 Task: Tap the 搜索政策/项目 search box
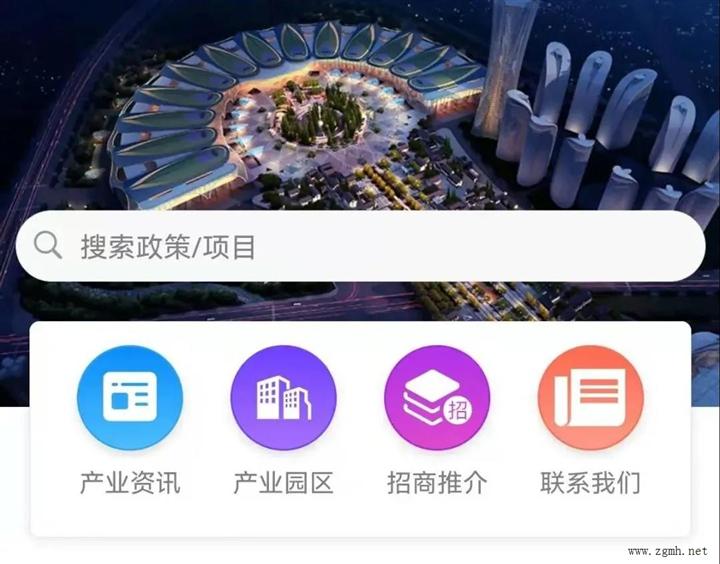pos(360,246)
